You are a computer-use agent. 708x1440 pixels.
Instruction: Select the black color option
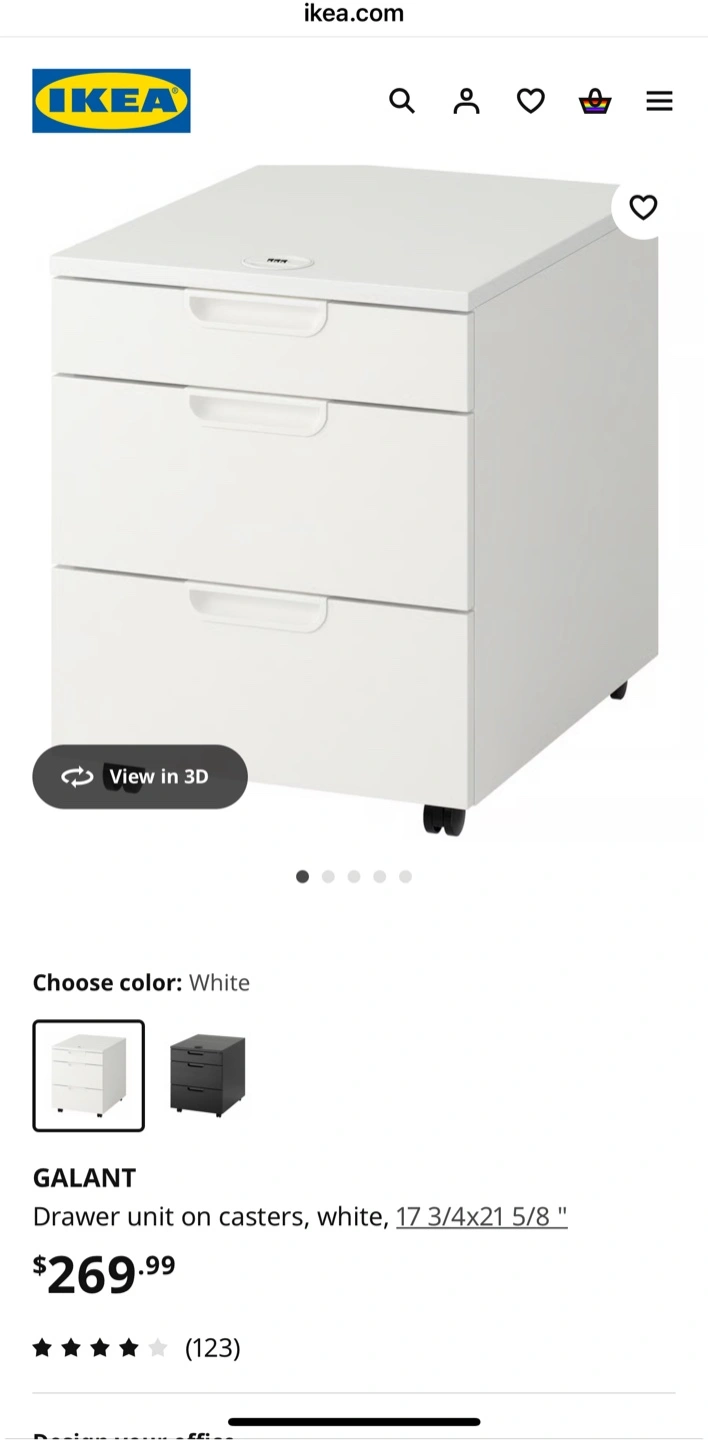point(208,1075)
